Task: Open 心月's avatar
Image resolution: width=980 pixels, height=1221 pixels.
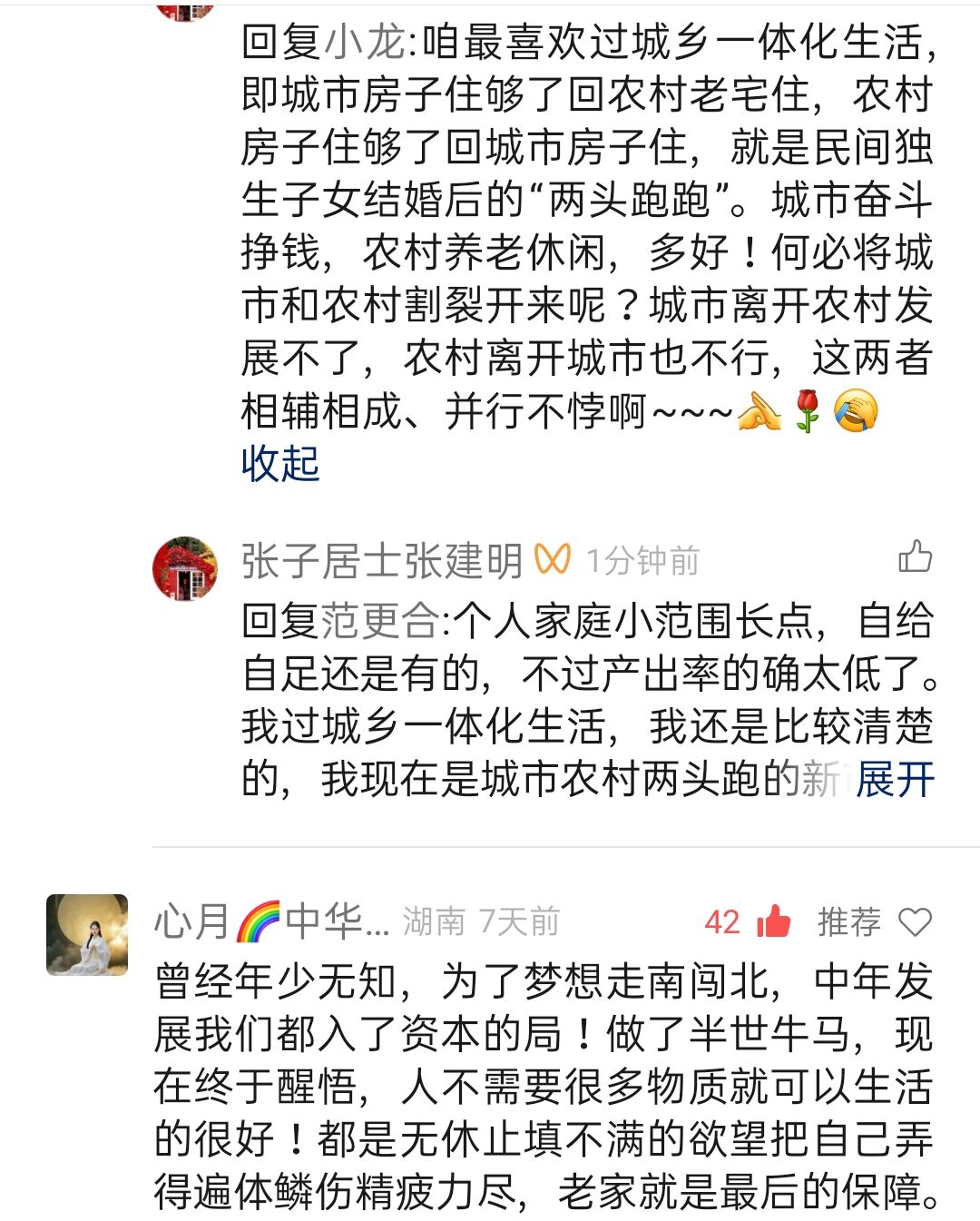Action: coord(87,934)
